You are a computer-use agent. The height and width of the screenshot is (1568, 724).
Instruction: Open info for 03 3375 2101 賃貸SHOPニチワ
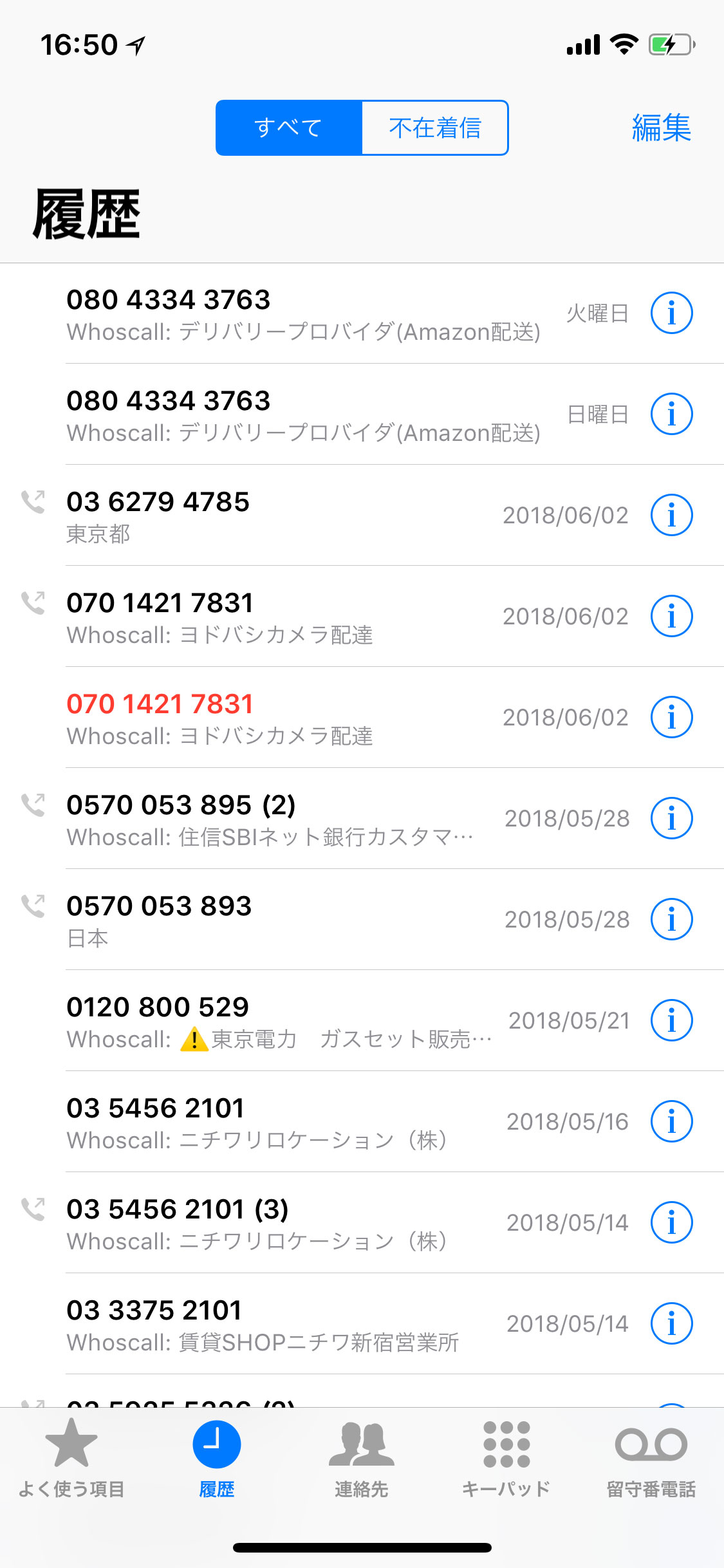coord(671,1324)
